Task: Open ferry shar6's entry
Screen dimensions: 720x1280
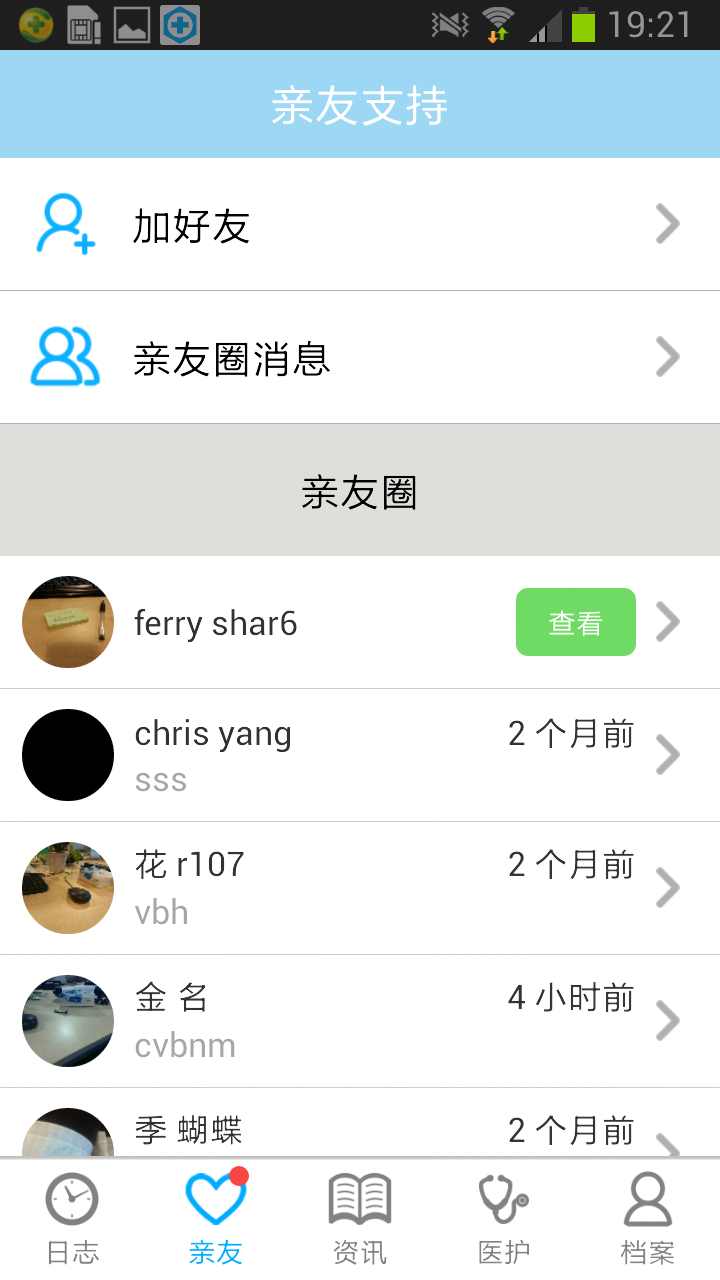Action: (300, 623)
